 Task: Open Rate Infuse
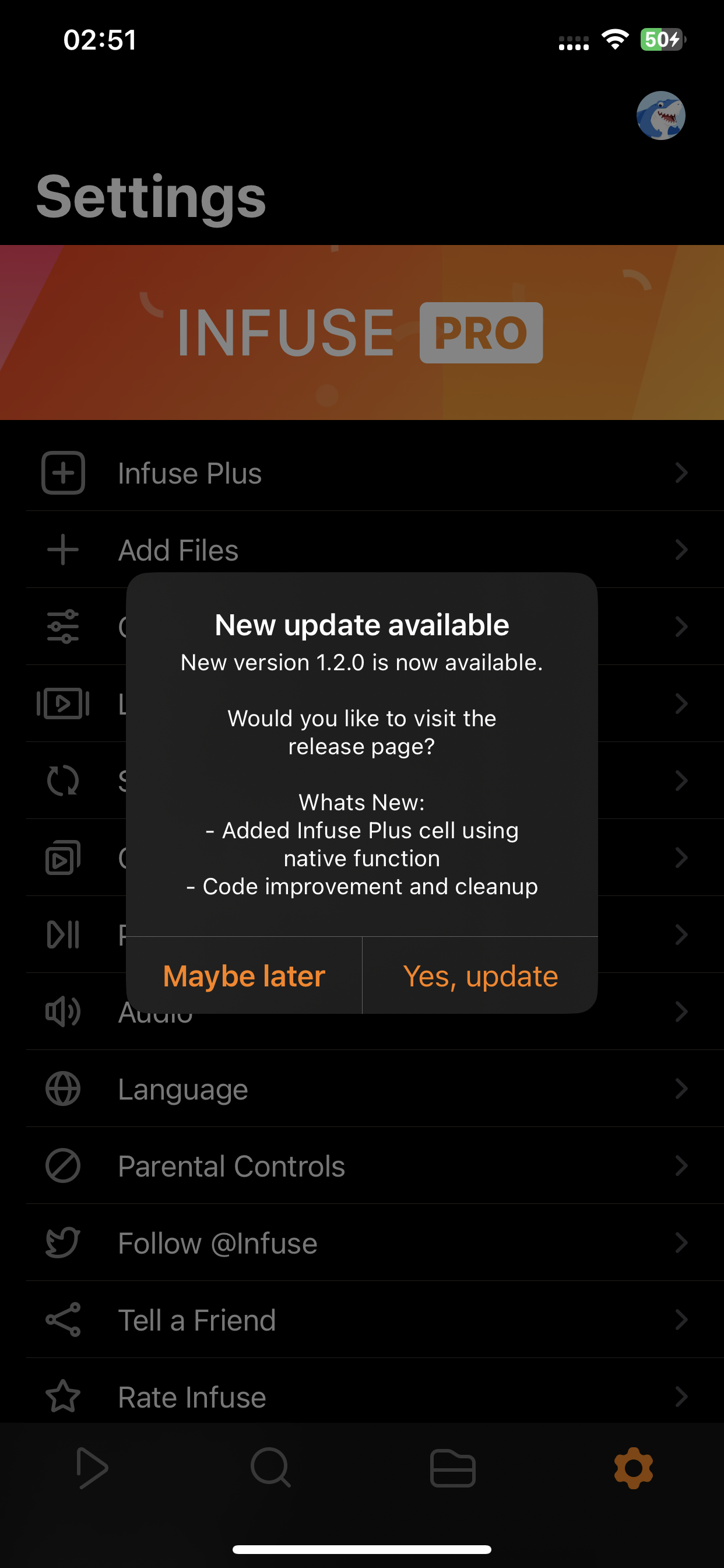365,1396
